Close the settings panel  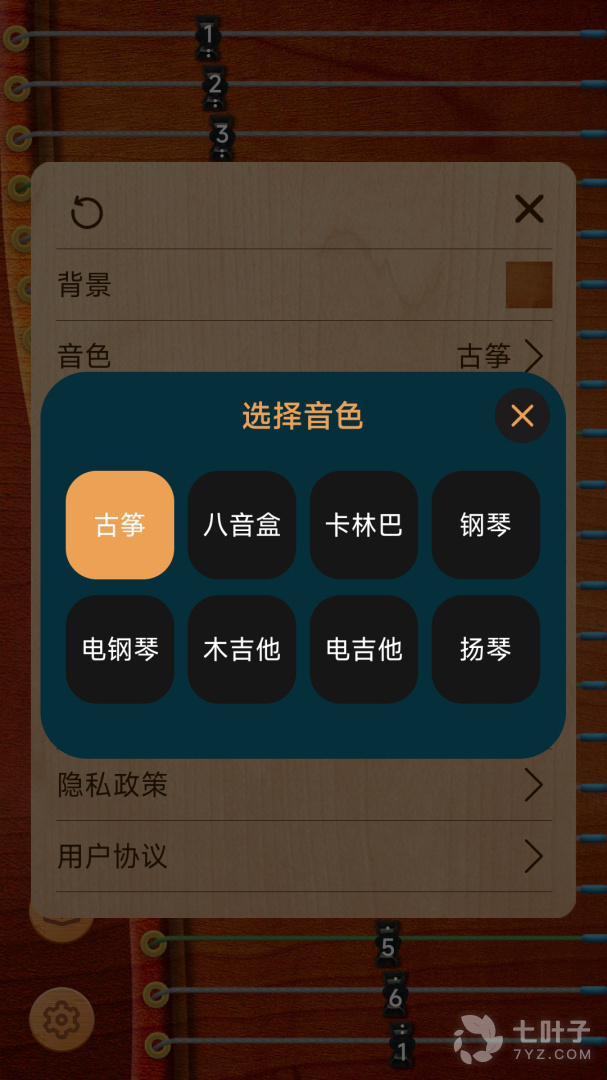[x=529, y=209]
